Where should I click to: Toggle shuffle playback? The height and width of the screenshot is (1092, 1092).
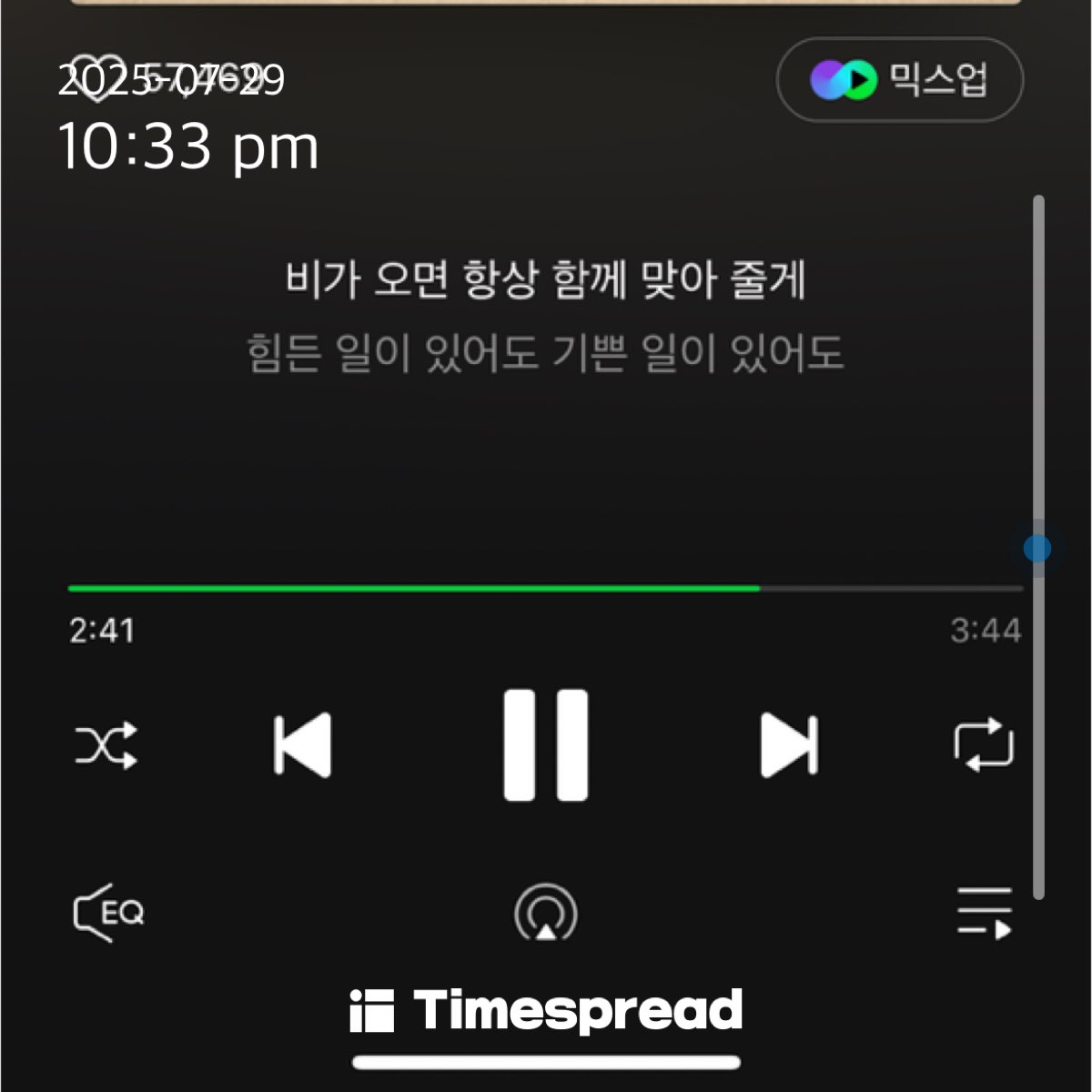pyautogui.click(x=106, y=745)
